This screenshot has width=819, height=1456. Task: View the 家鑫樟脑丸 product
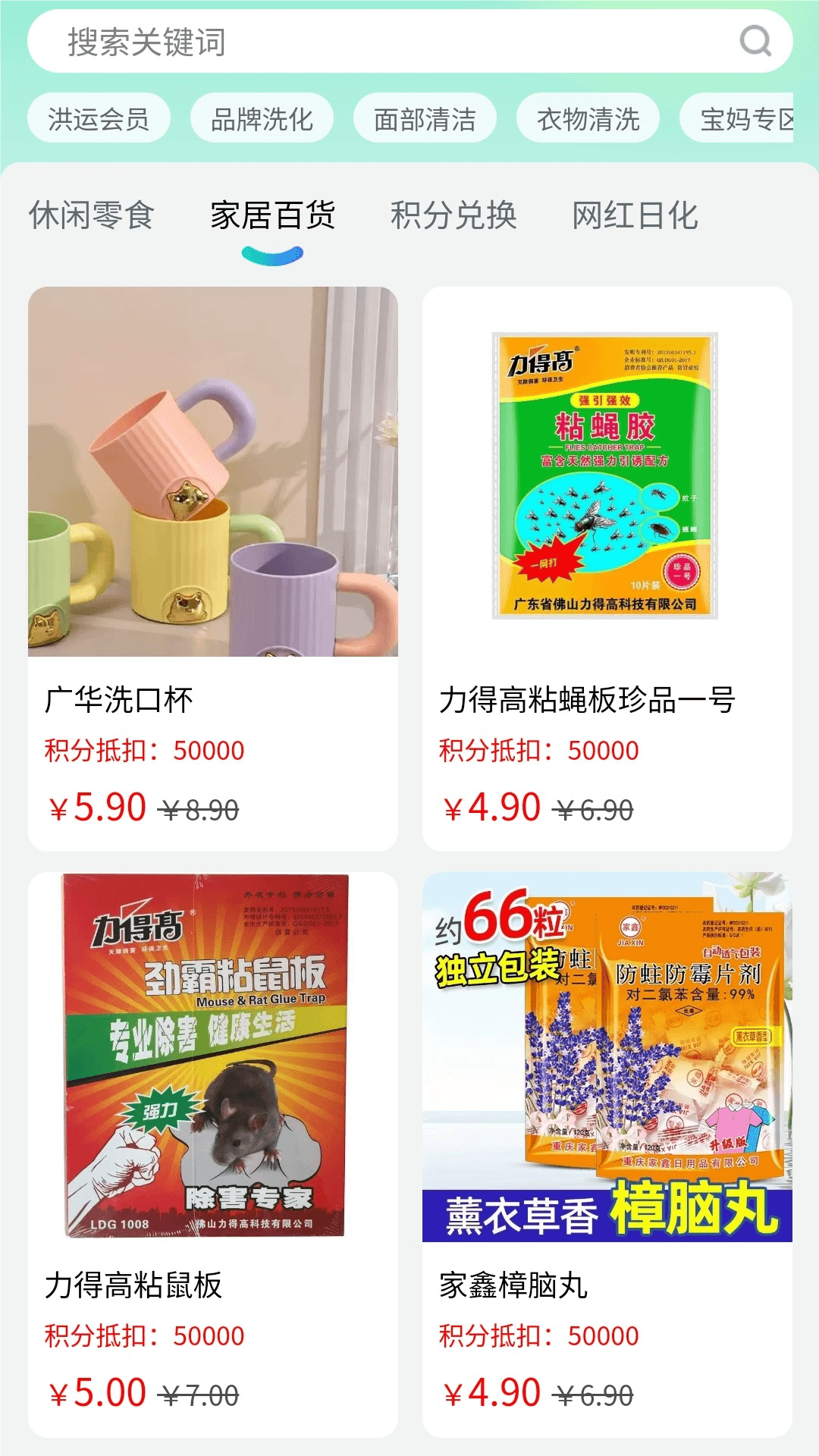point(607,1153)
